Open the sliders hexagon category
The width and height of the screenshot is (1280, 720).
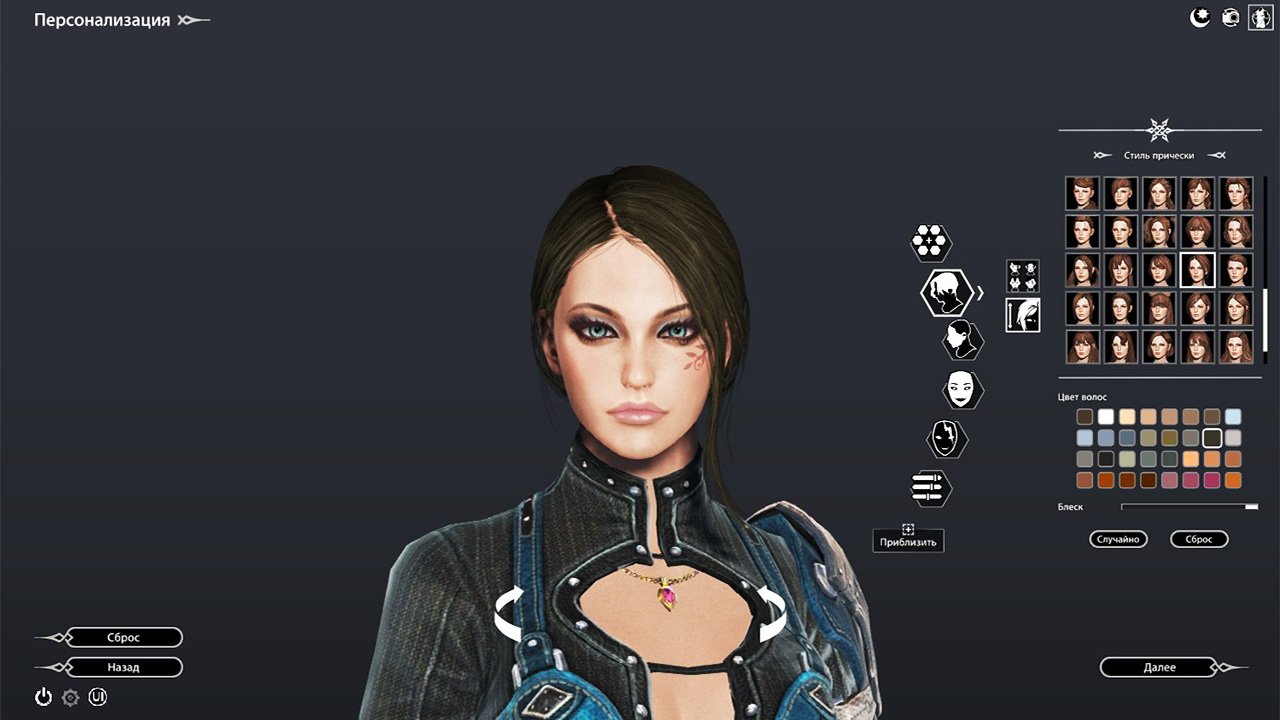tap(930, 488)
